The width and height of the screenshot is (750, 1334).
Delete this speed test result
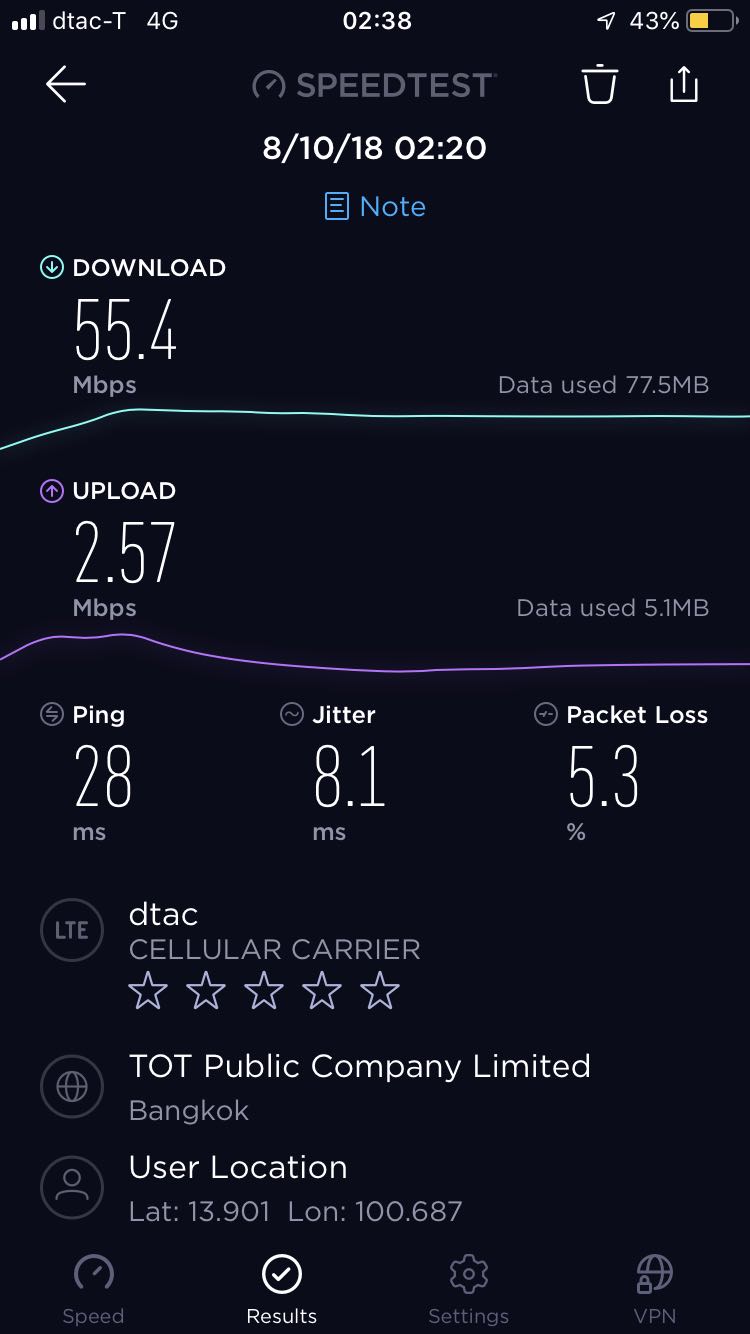coord(599,85)
